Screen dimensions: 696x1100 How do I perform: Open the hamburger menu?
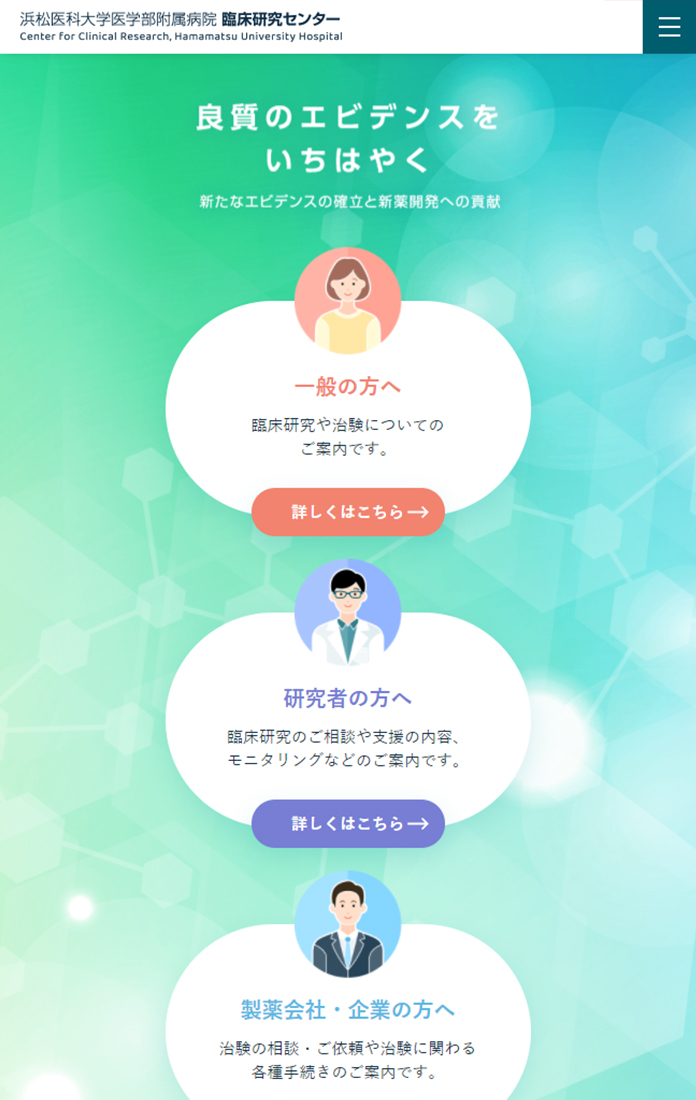669,26
